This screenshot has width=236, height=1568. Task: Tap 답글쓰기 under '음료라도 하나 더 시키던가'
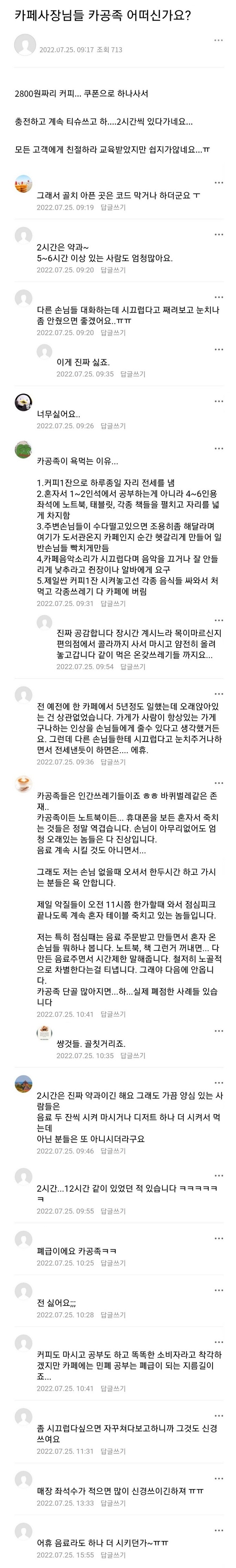(x=113, y=1555)
